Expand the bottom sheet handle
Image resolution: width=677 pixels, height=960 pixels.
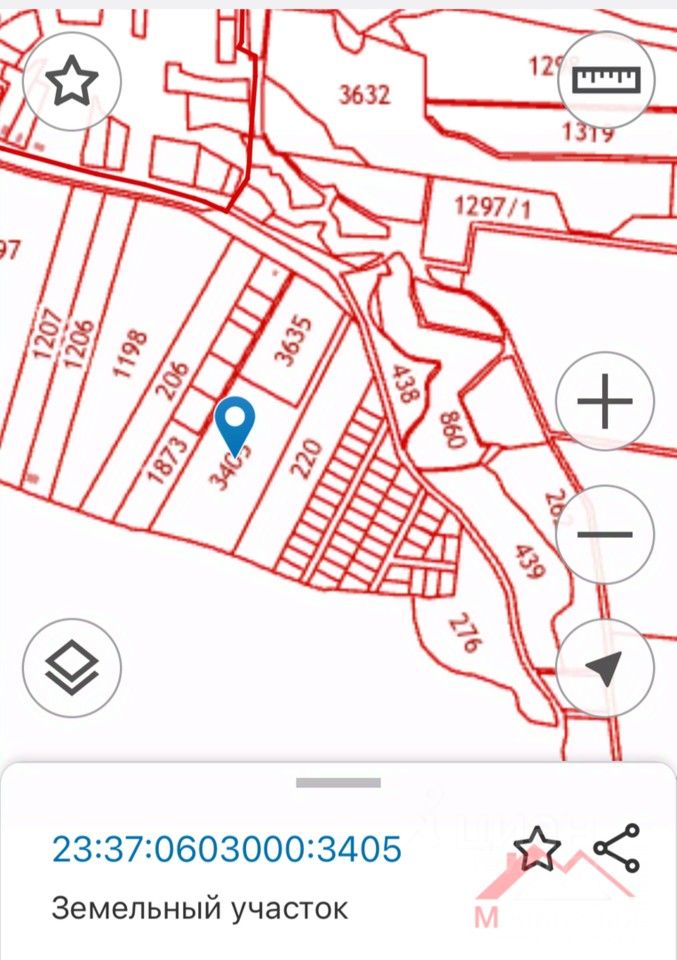pyautogui.click(x=338, y=783)
